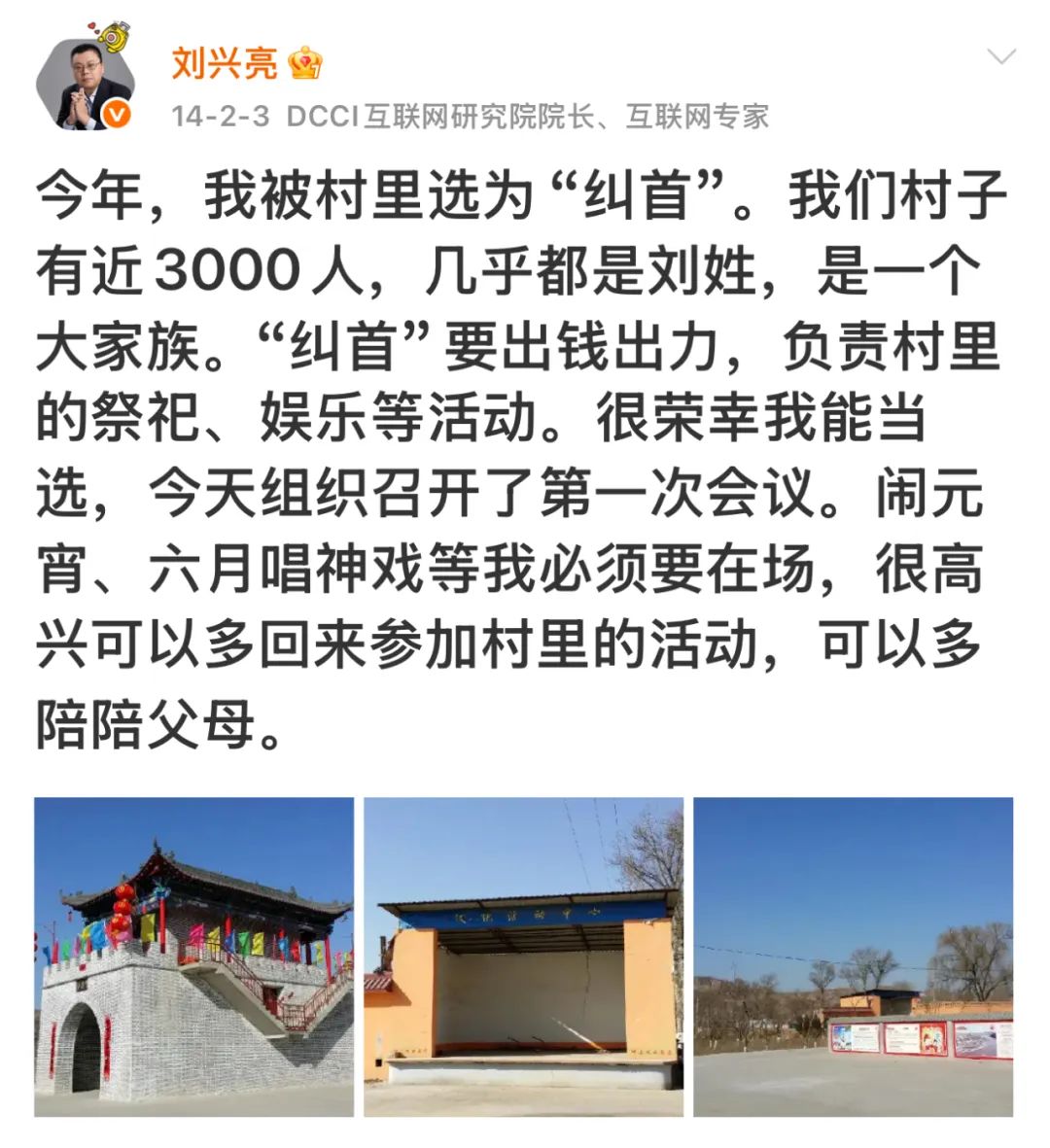Open the photo of the village square
The height and width of the screenshot is (1148, 1050).
click(853, 957)
